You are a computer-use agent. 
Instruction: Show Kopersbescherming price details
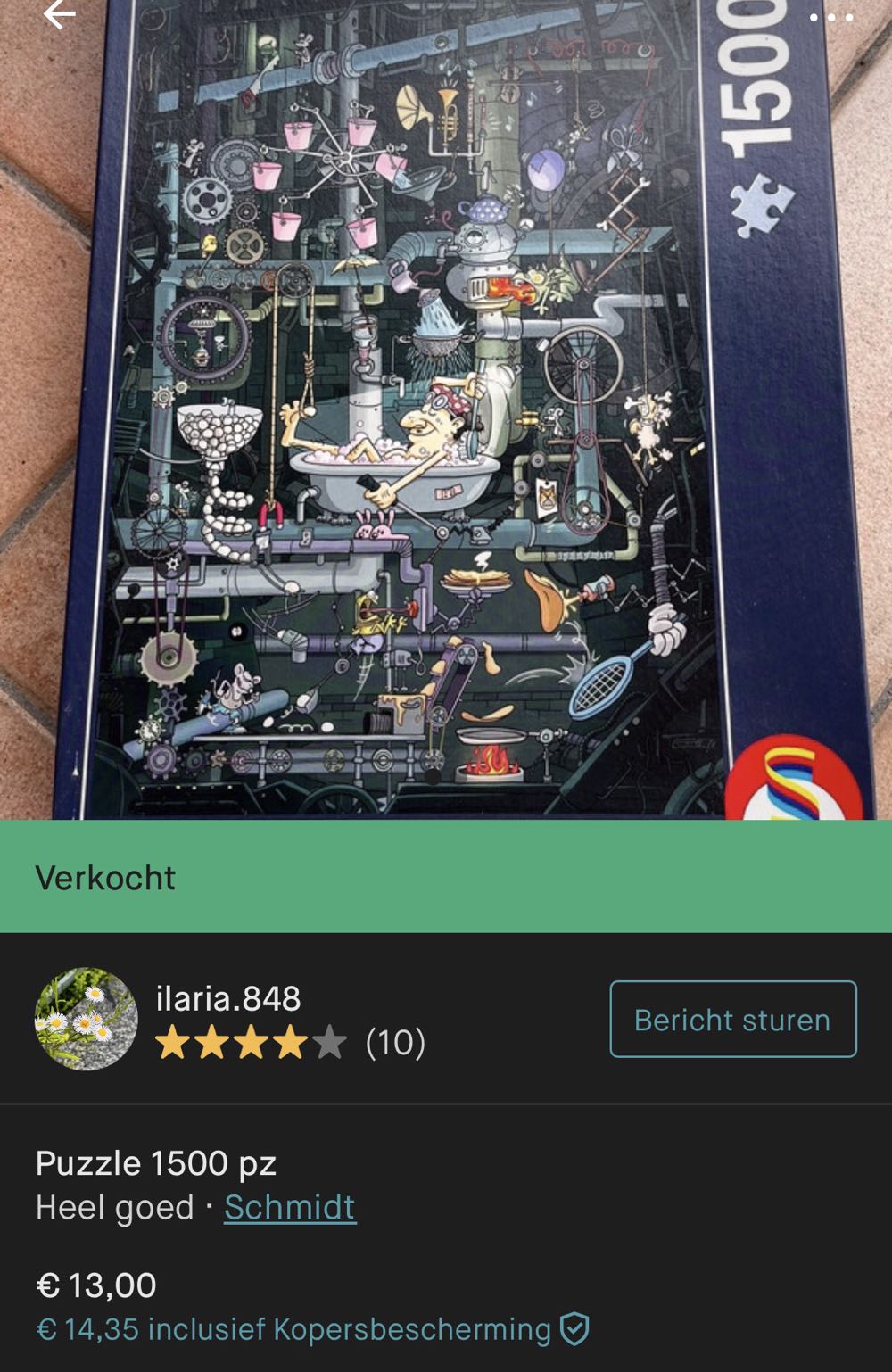click(x=311, y=1329)
